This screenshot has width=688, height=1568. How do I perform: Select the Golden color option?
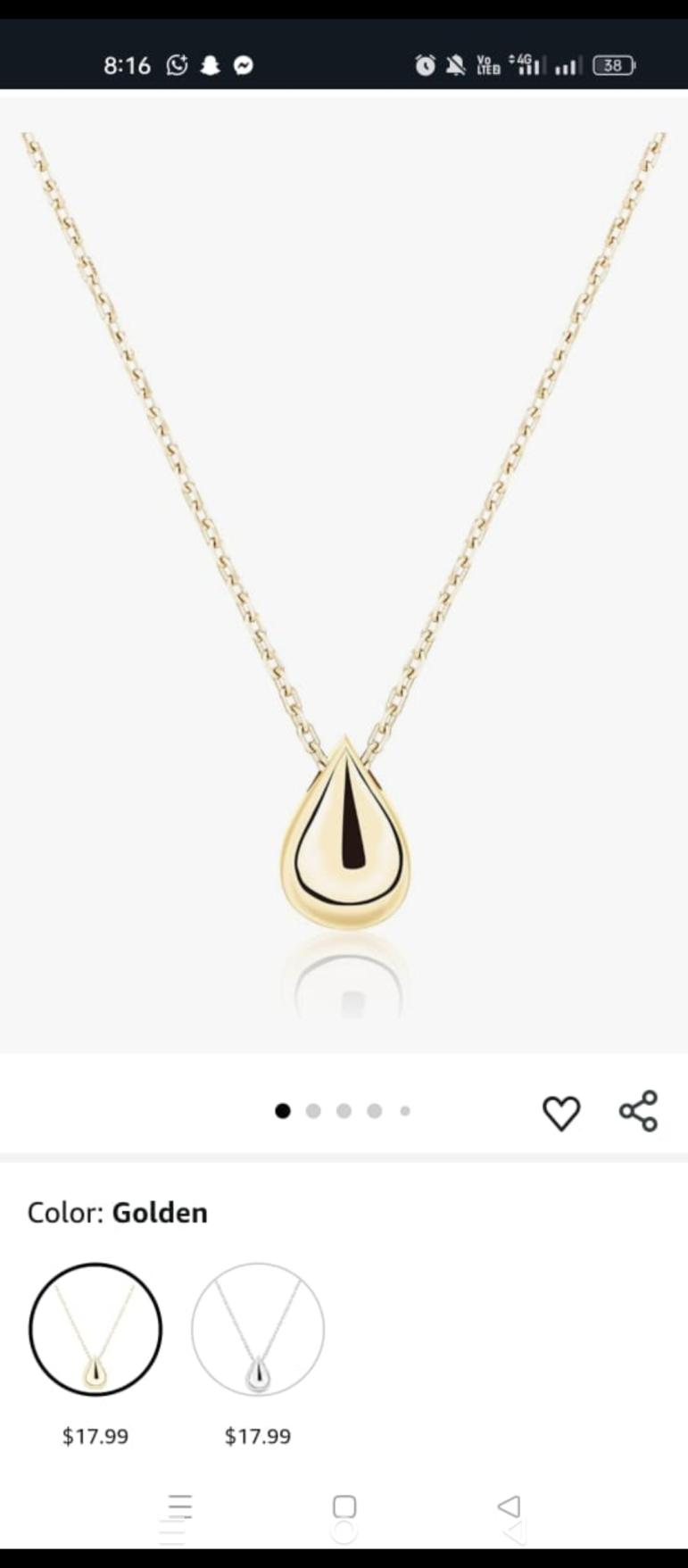pos(95,1329)
